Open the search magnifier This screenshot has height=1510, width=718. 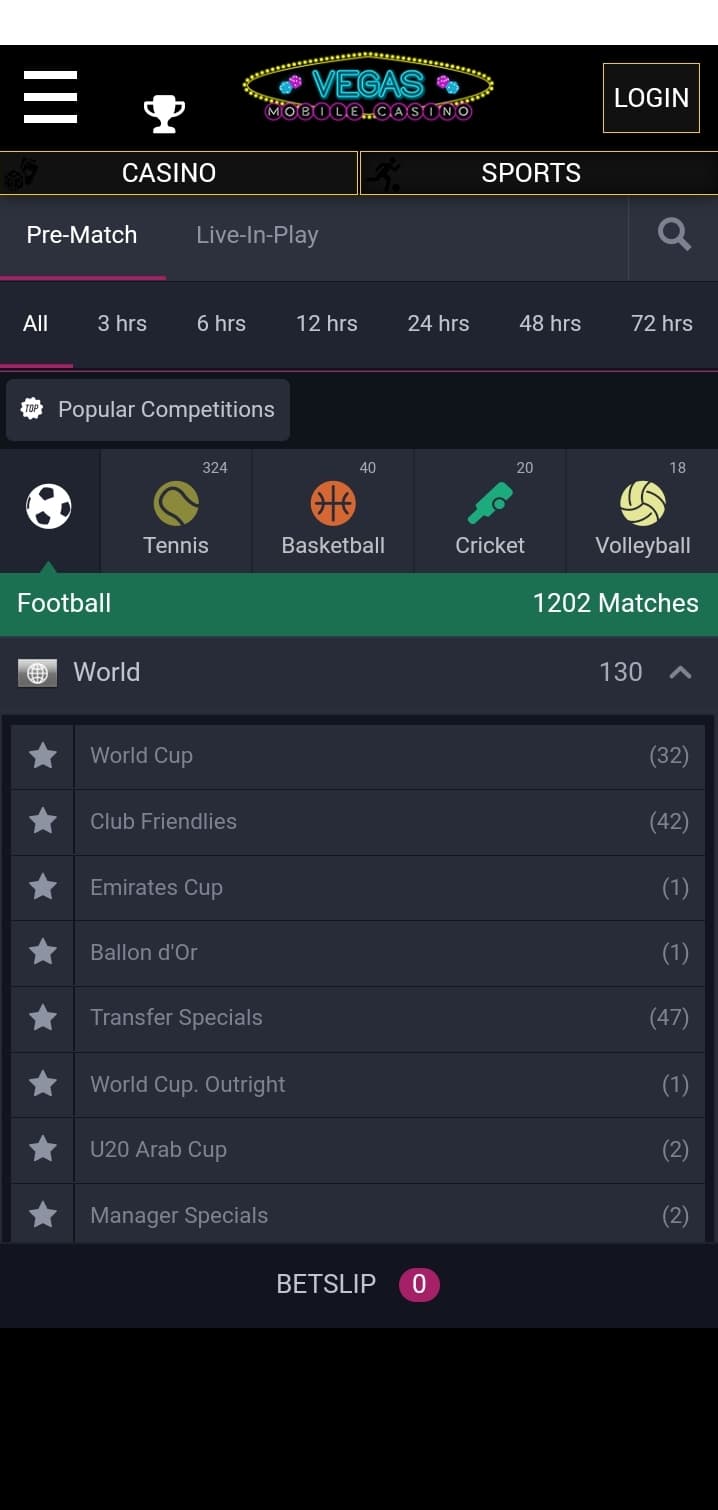coord(674,236)
